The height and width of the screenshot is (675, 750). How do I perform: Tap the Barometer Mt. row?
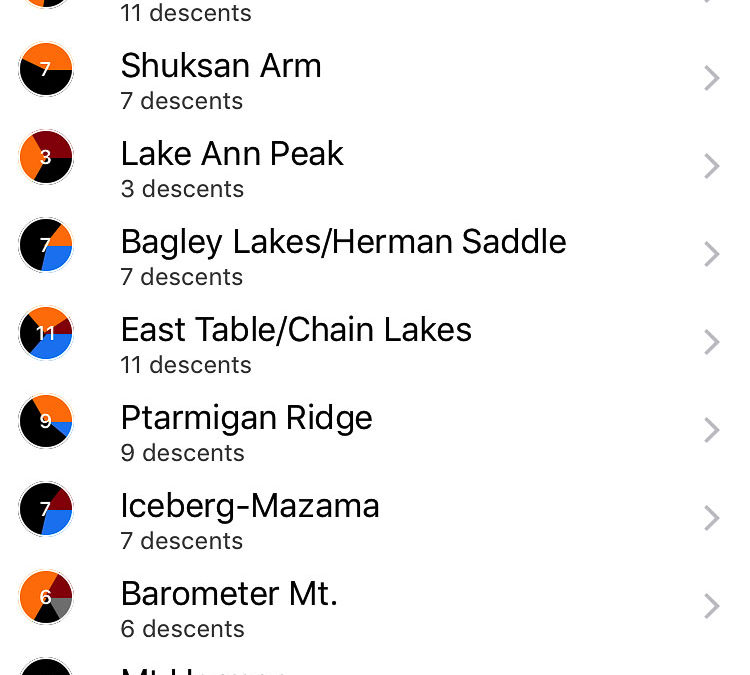coord(229,608)
